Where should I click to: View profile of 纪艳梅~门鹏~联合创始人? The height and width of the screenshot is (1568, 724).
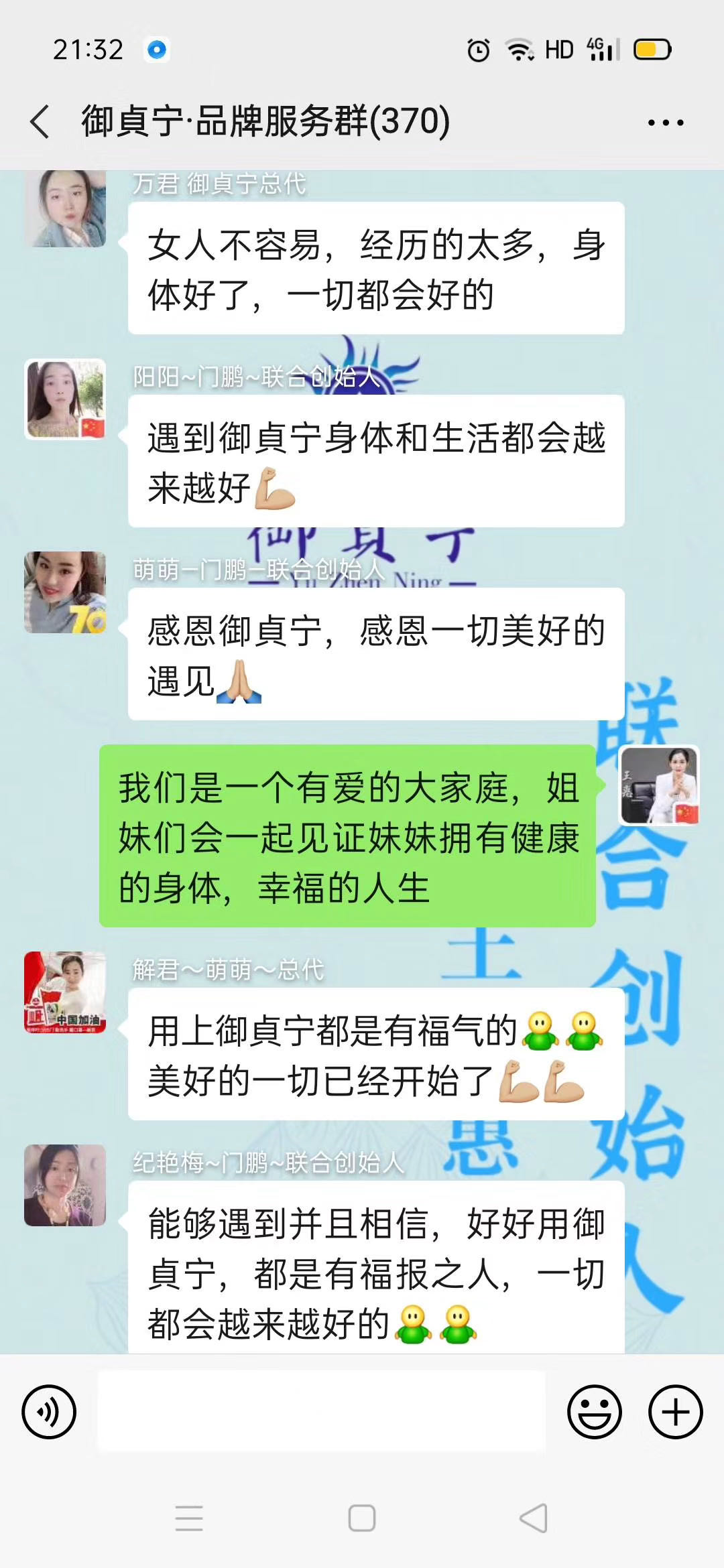coord(65,1185)
